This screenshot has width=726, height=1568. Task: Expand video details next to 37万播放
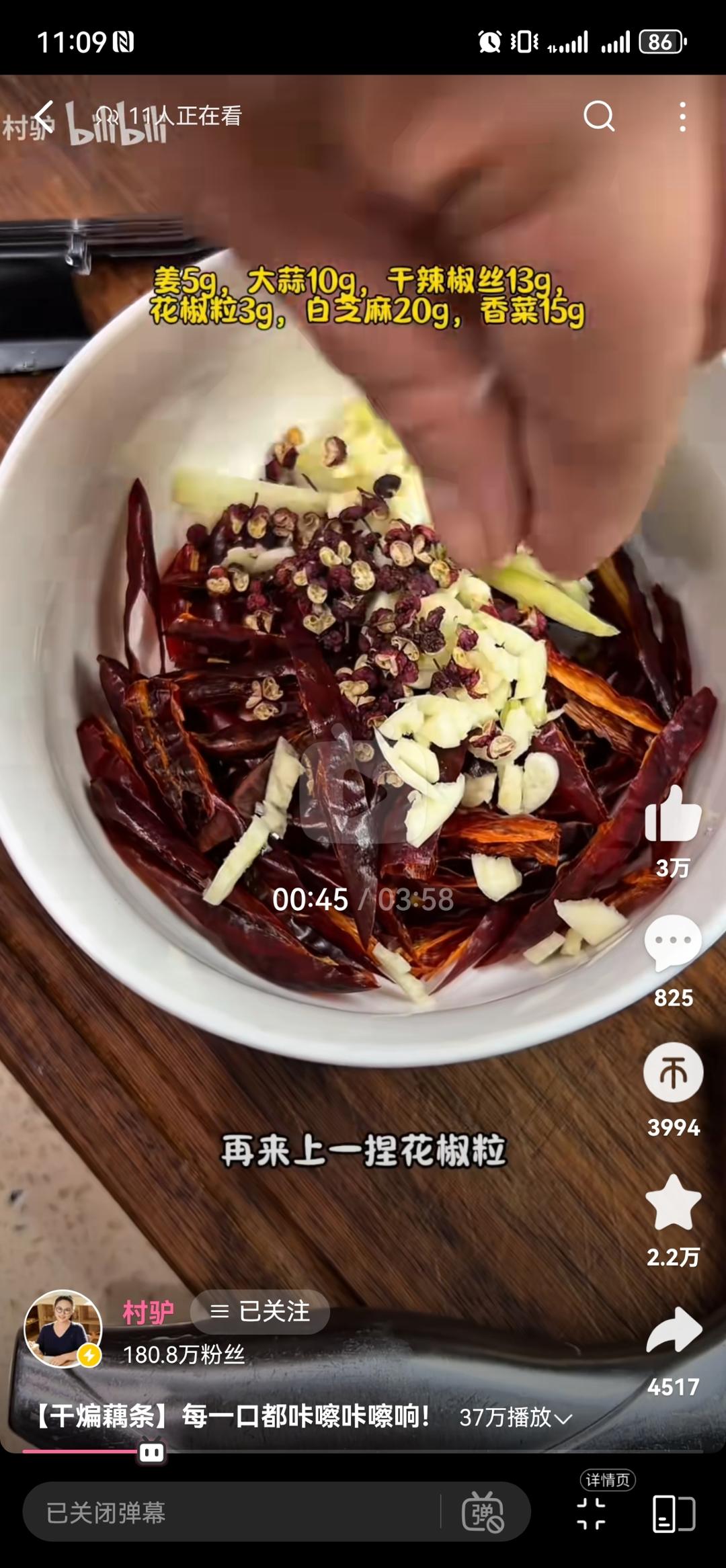pos(563,1418)
